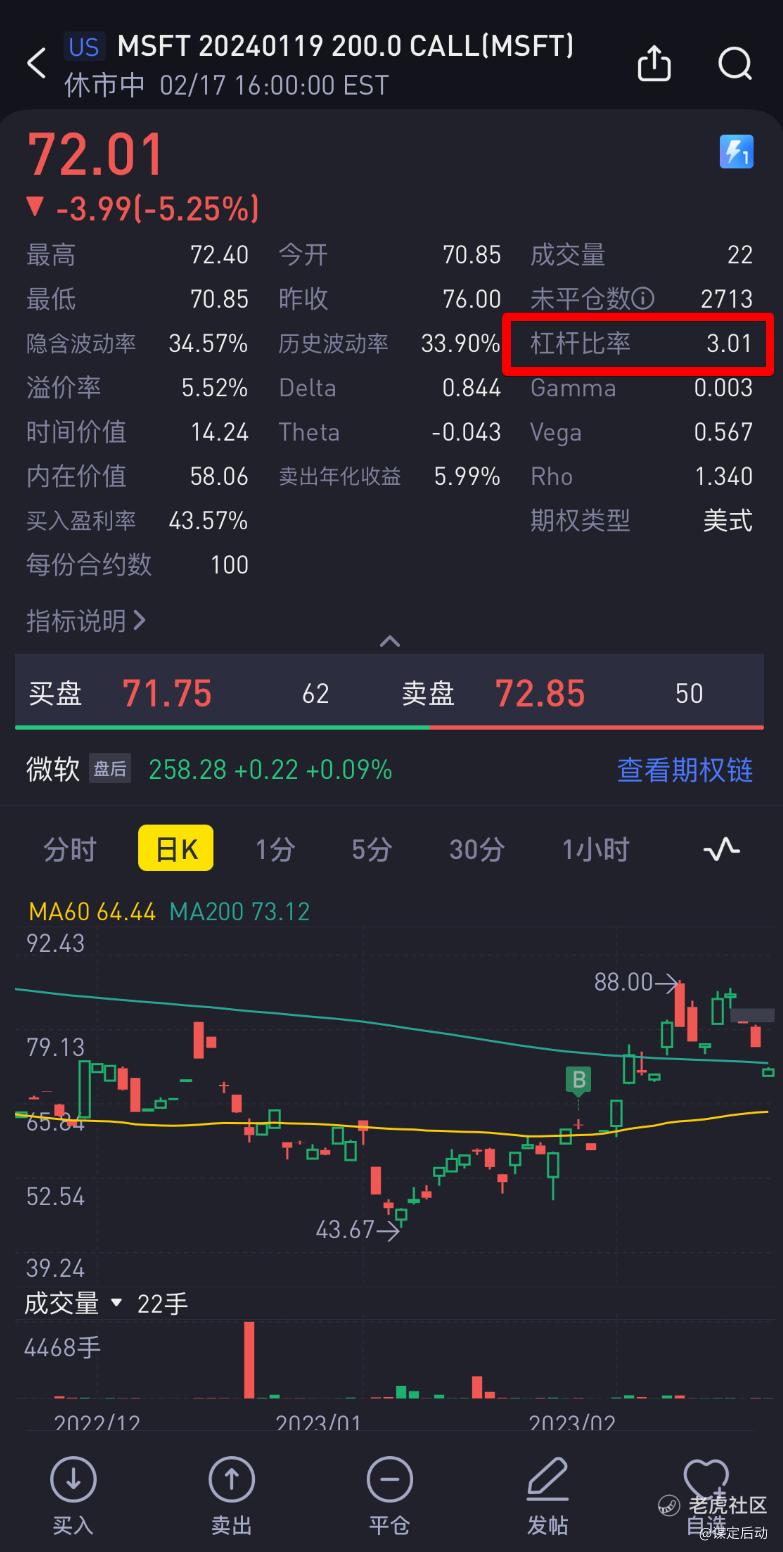The height and width of the screenshot is (1552, 783).
Task: Open the search magnifier icon
Action: point(735,64)
